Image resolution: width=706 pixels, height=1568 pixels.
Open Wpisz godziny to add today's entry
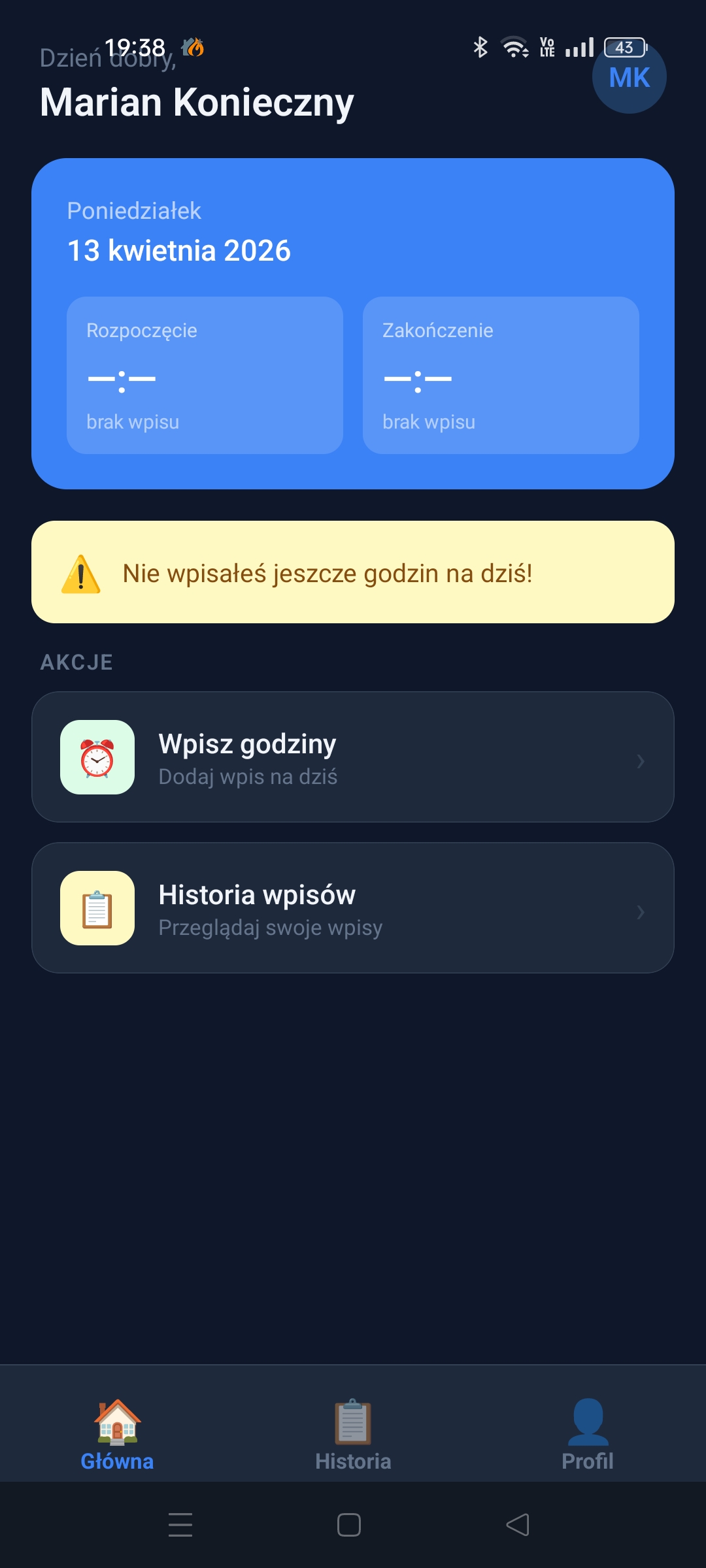click(353, 758)
